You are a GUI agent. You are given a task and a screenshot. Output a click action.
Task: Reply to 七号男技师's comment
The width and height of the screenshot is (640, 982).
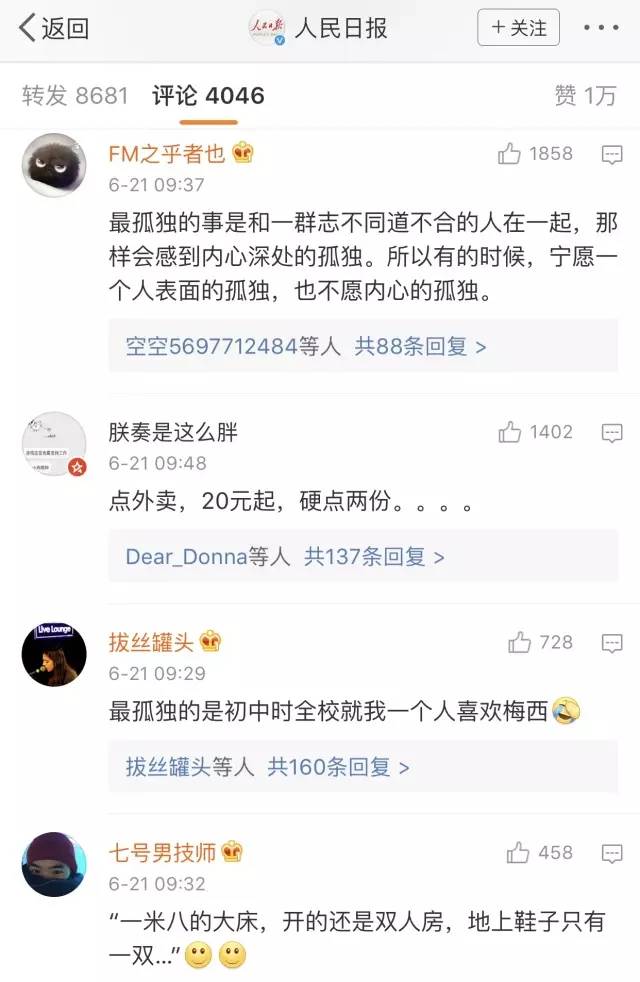click(x=612, y=853)
